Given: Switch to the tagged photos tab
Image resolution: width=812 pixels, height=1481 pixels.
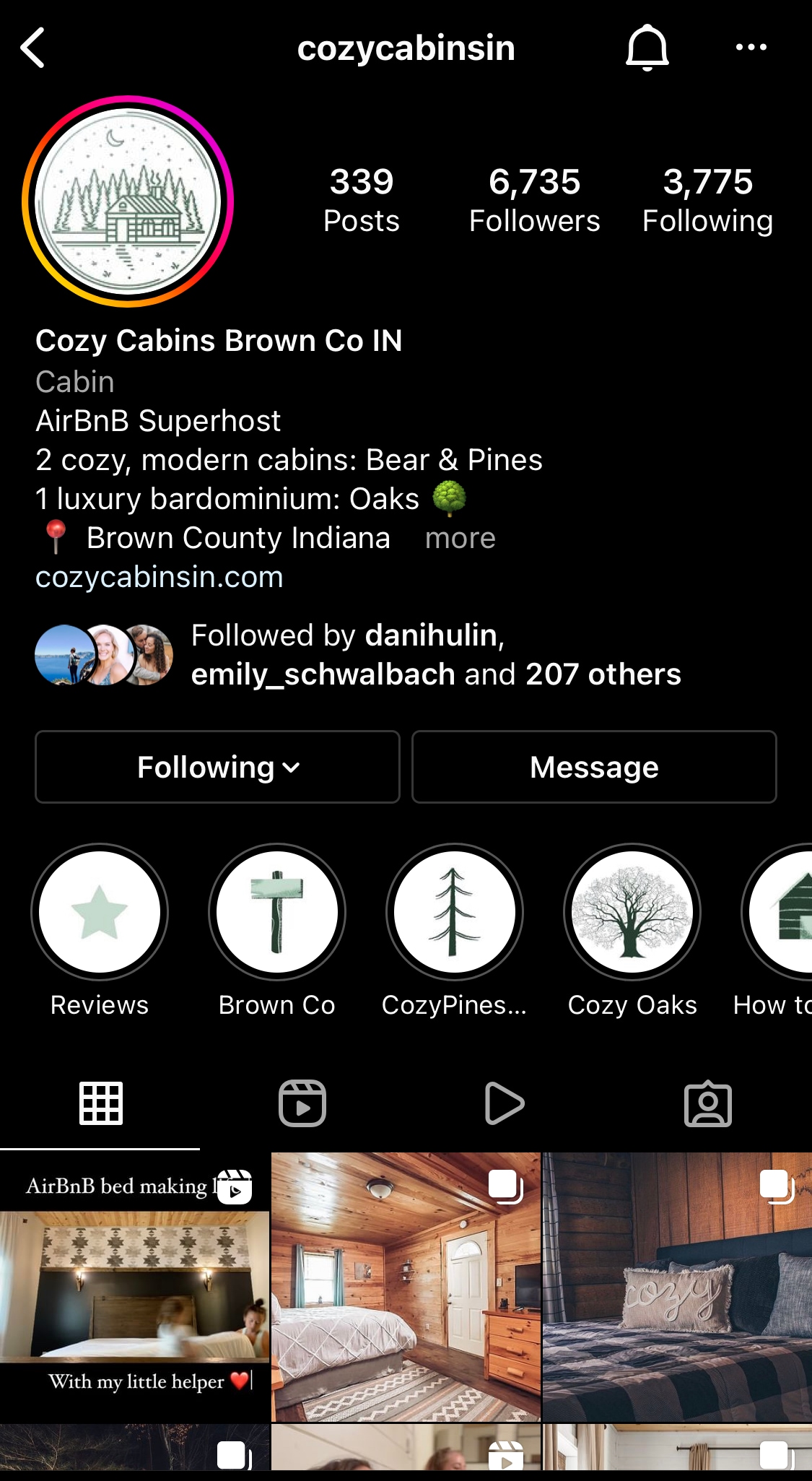Looking at the screenshot, I should [x=707, y=1103].
